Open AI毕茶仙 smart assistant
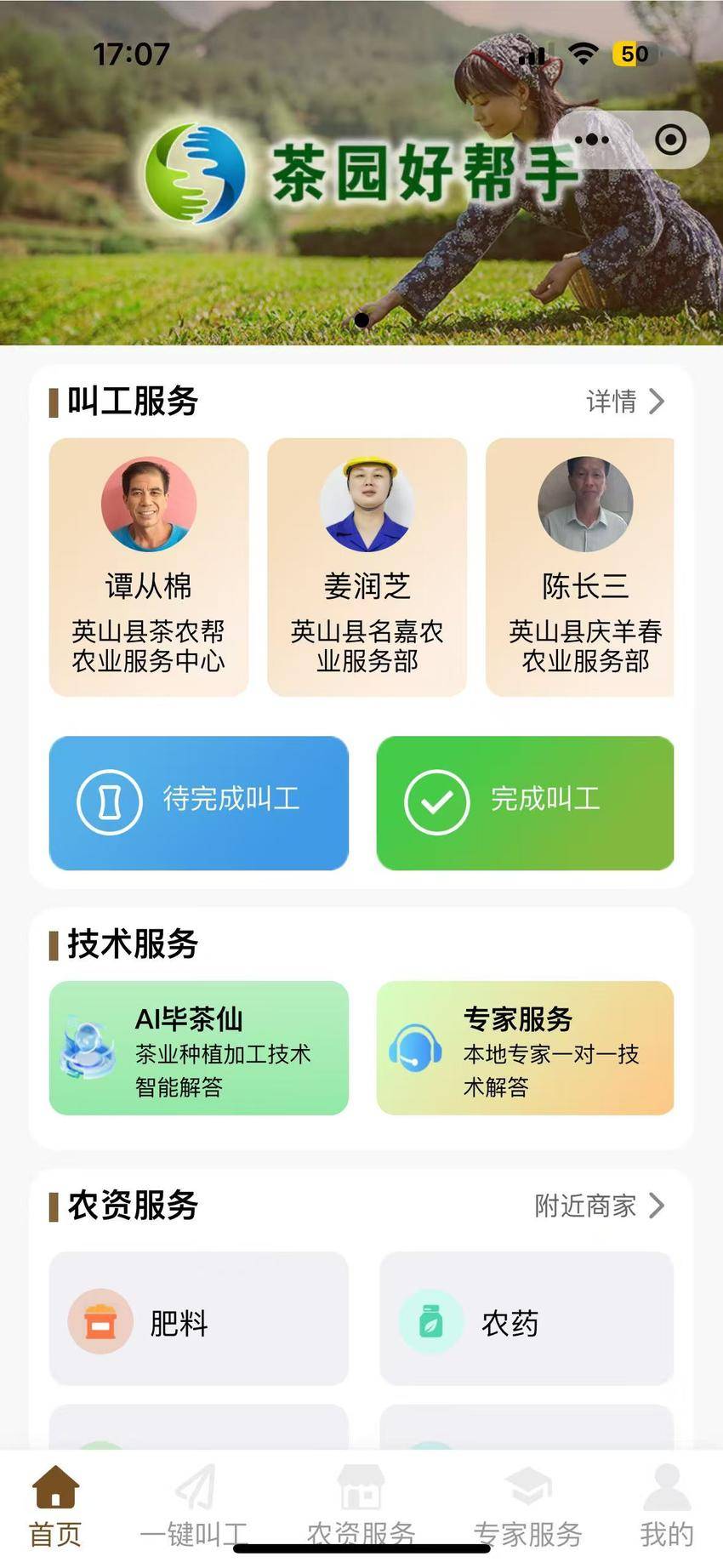 pyautogui.click(x=199, y=1048)
